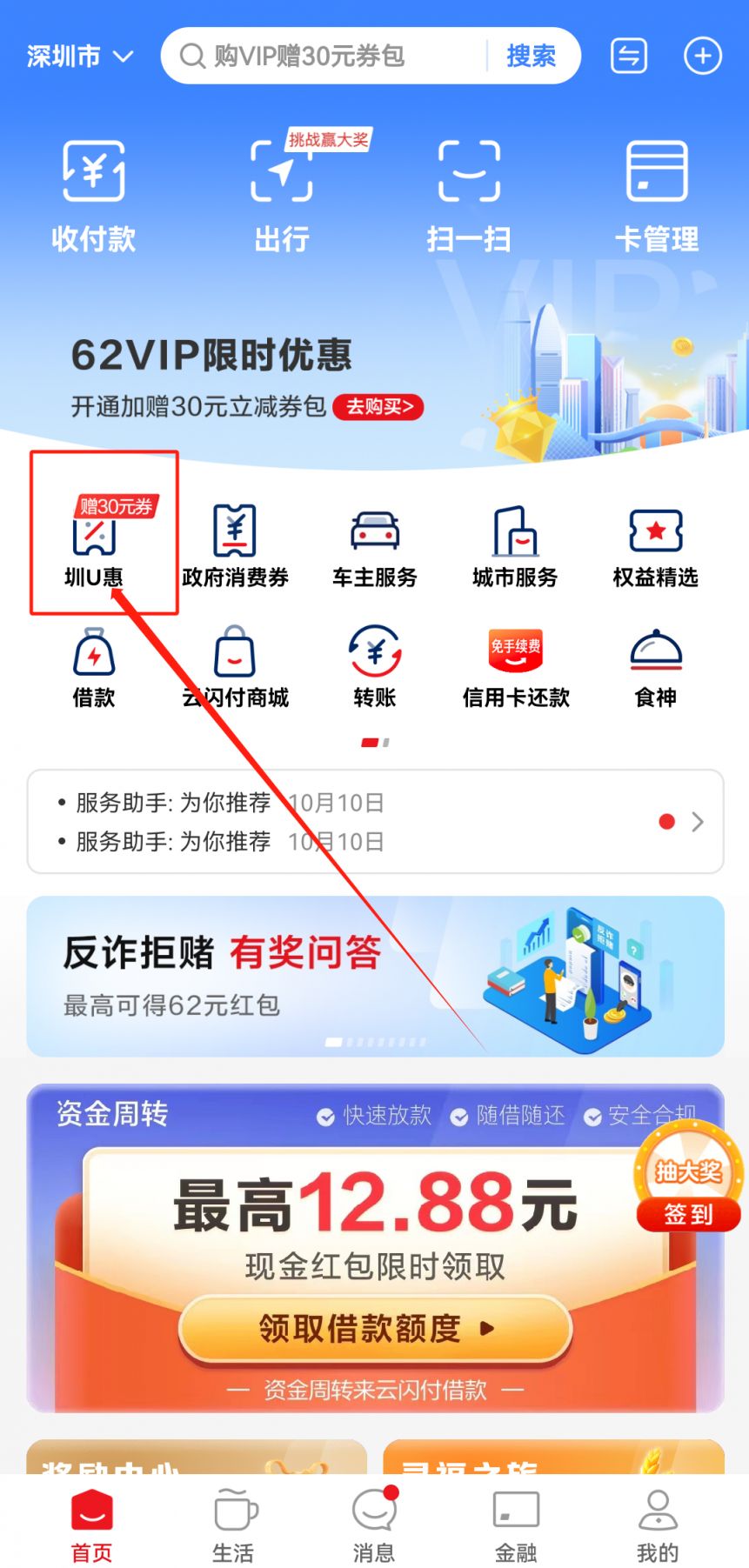Open 政府消费券
This screenshot has width=749, height=1568.
point(235,544)
